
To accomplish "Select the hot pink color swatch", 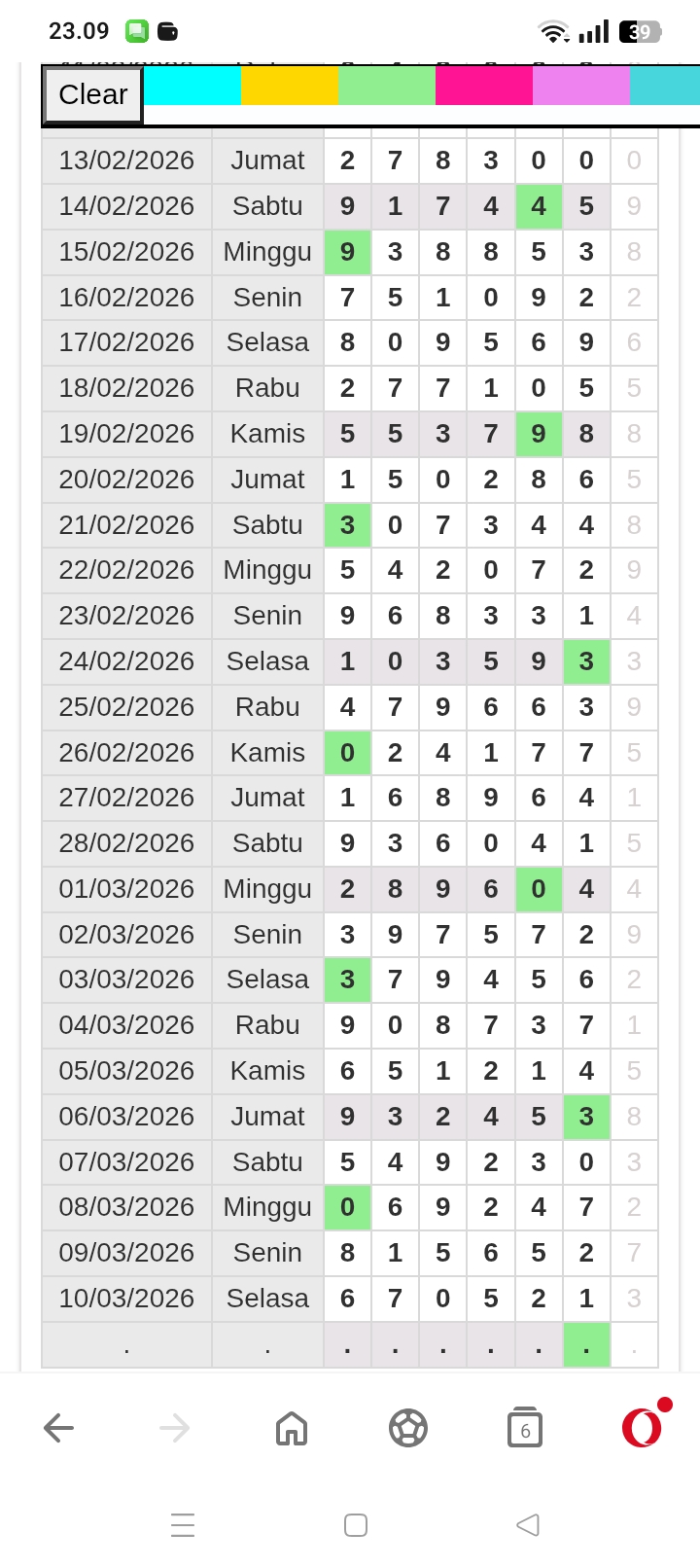I will (484, 86).
